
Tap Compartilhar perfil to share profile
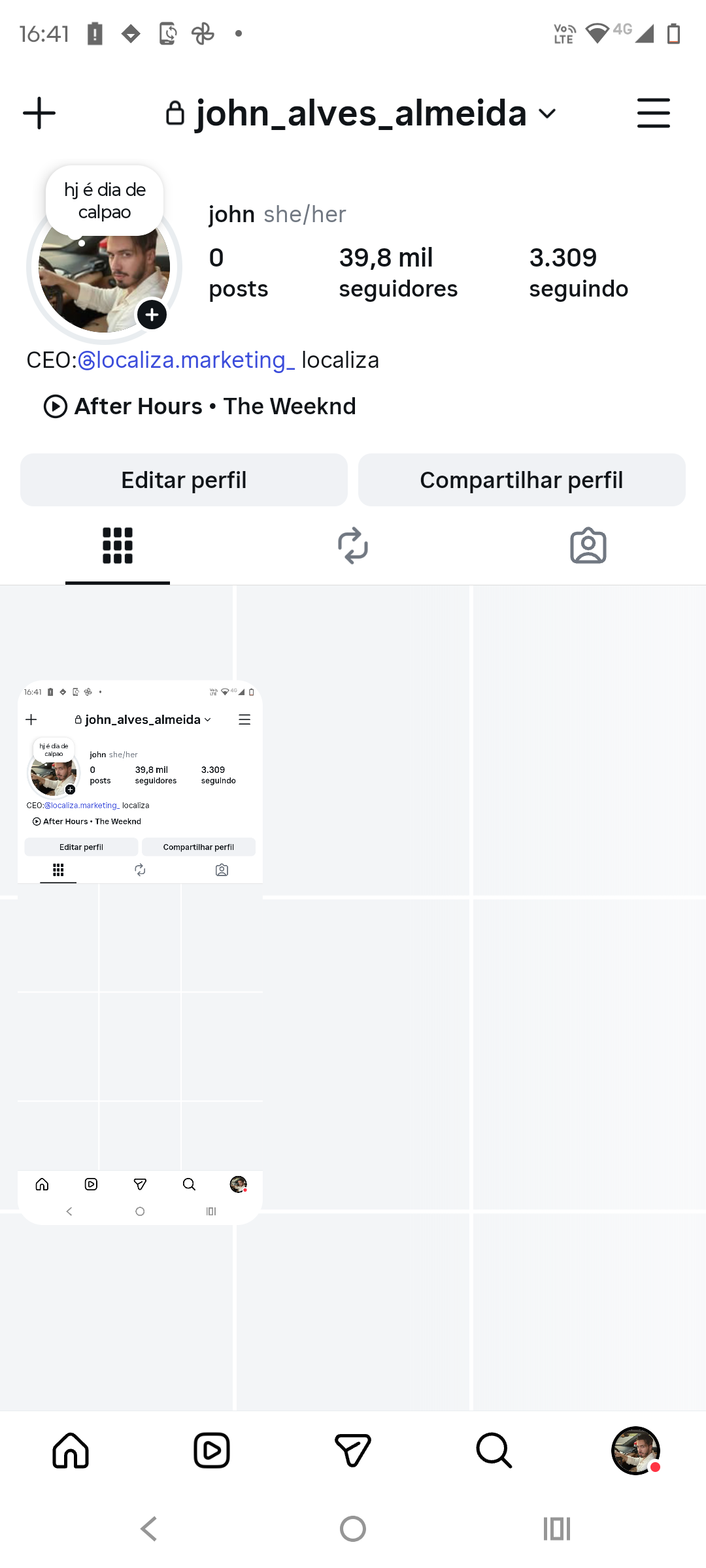pyautogui.click(x=522, y=480)
